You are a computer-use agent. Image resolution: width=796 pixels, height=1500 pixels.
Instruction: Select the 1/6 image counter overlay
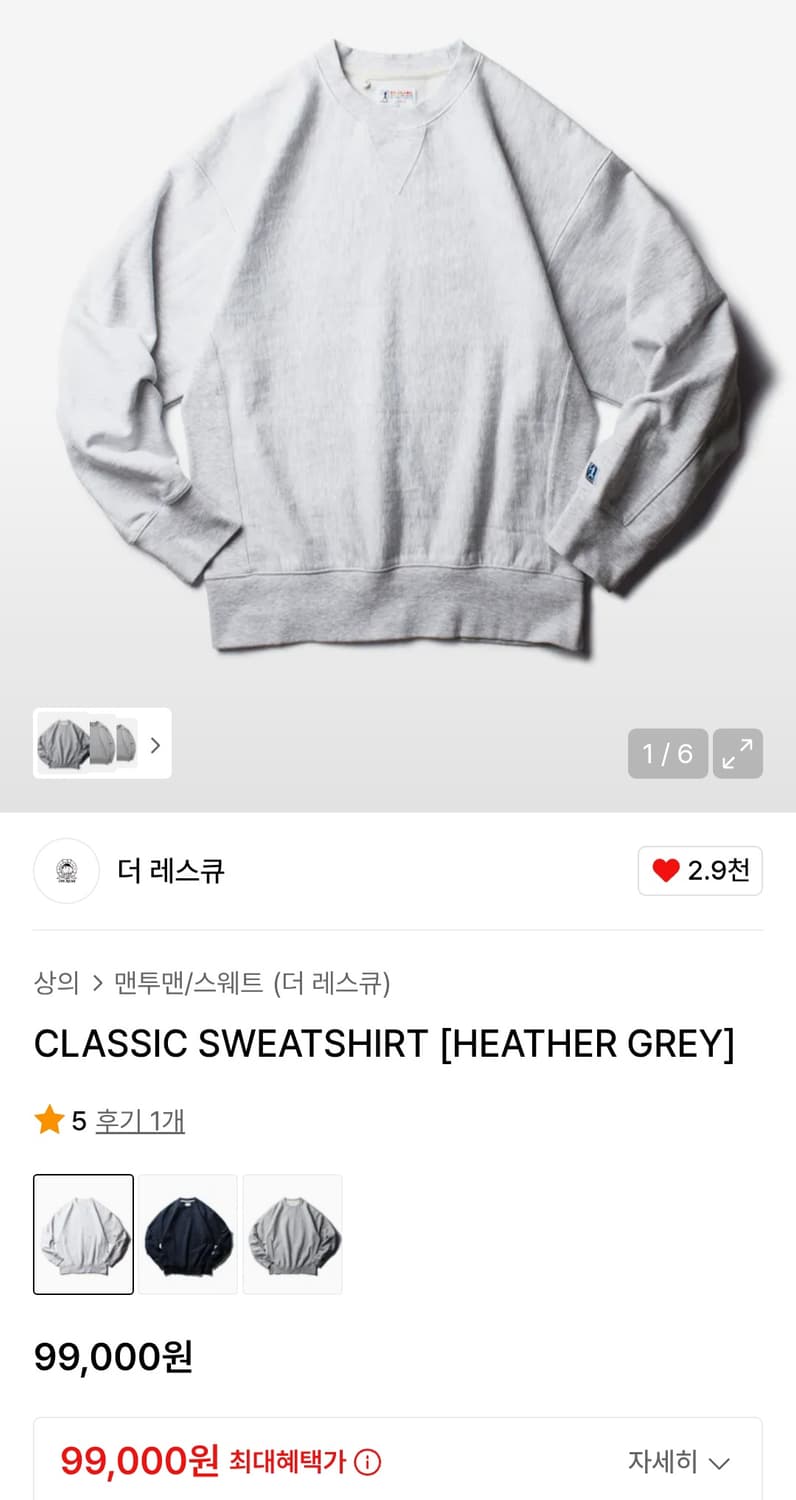[668, 754]
